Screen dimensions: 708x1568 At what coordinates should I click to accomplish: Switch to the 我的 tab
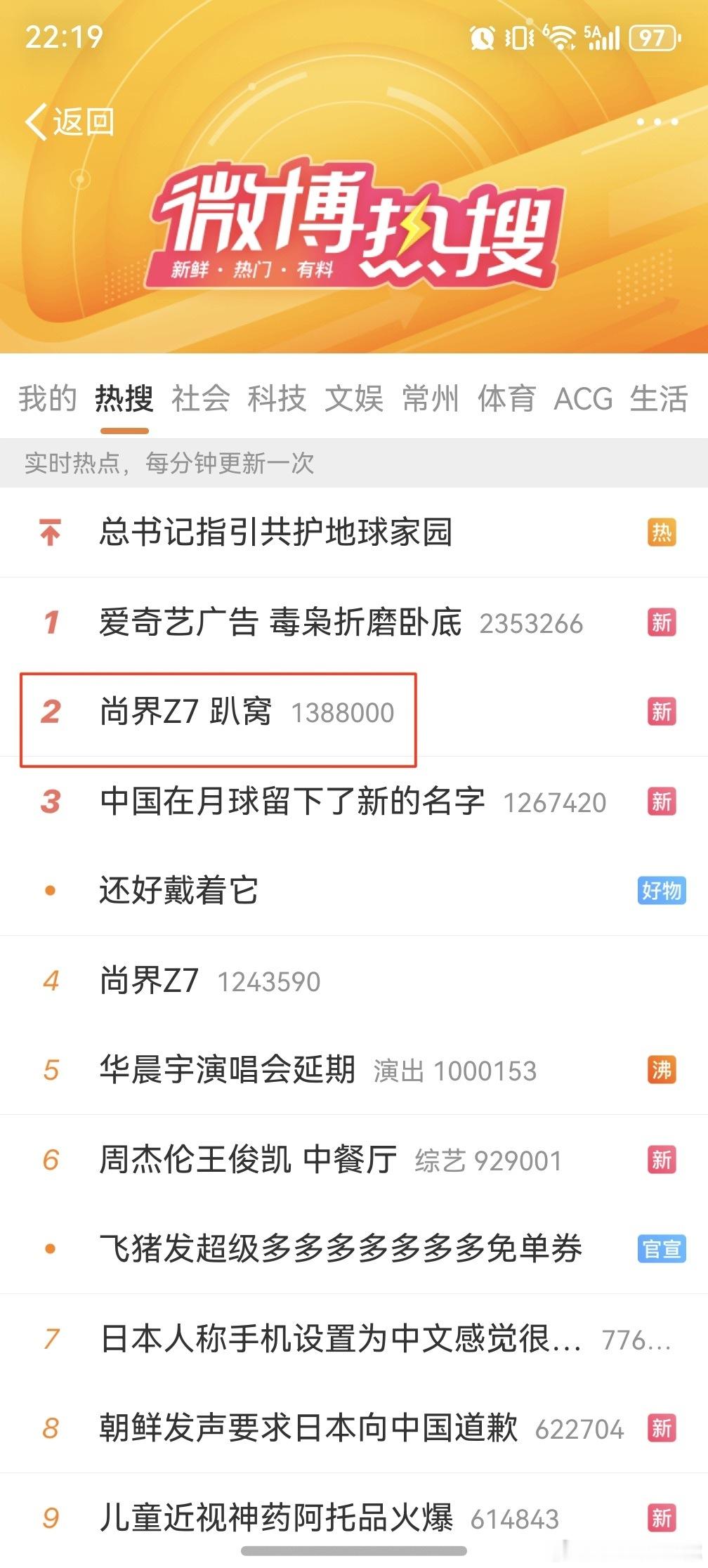(x=47, y=399)
